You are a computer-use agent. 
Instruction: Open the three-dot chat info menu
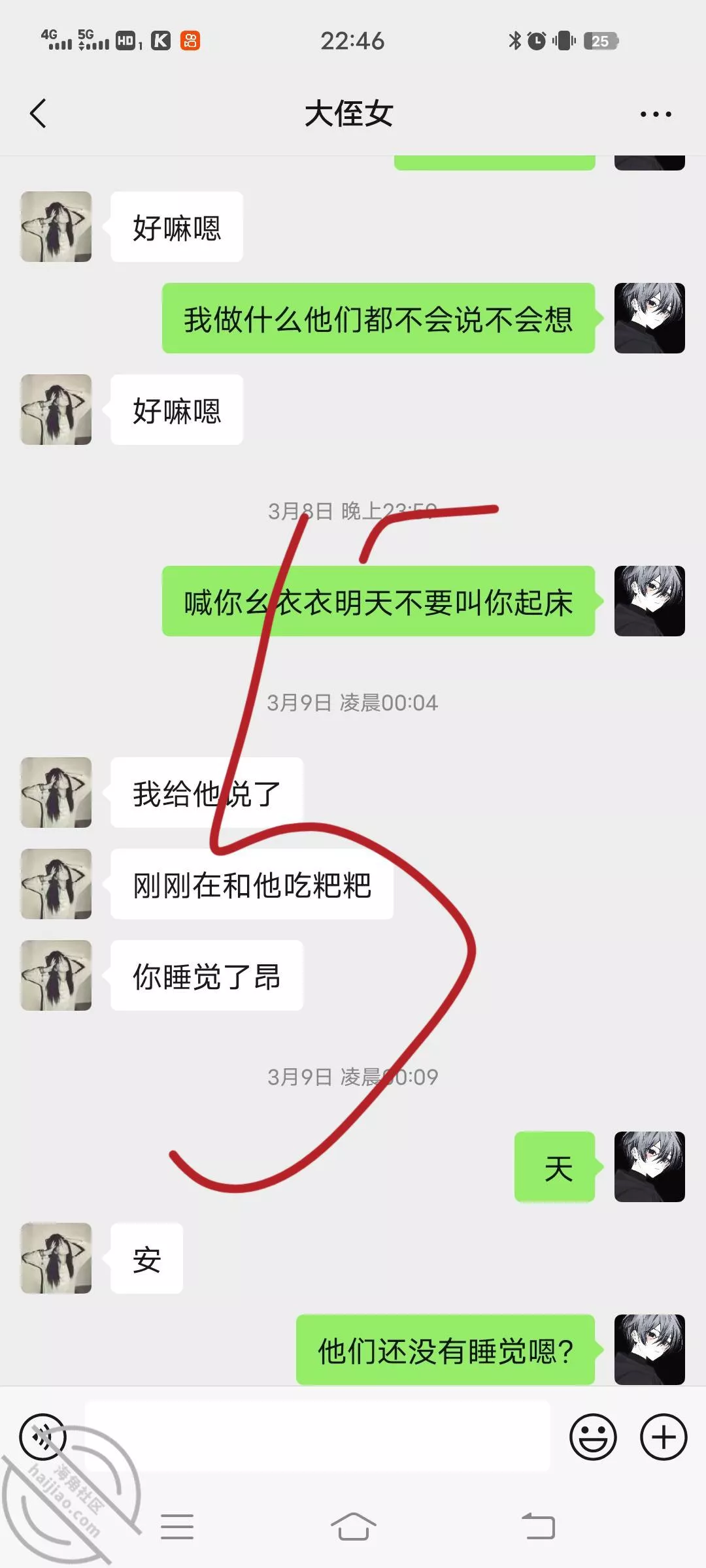click(655, 114)
